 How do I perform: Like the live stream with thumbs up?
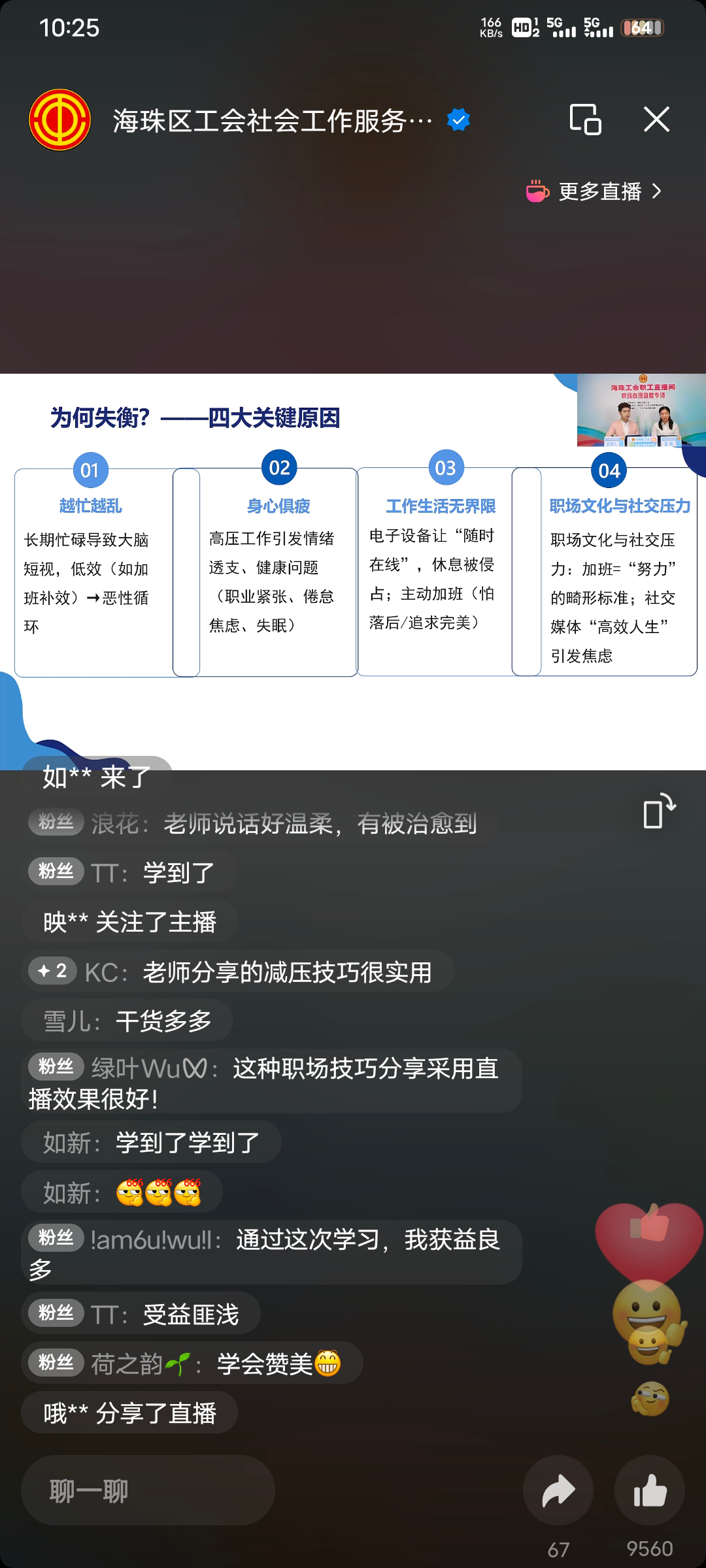pyautogui.click(x=650, y=1491)
